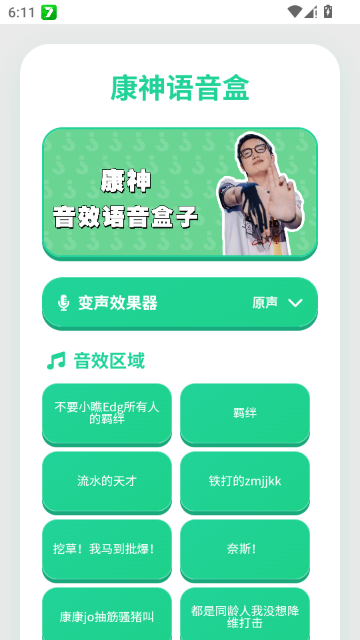This screenshot has height=640, width=360.
Task: Play the 康康jo抽筋骚猪叫 sound
Action: pos(107,614)
